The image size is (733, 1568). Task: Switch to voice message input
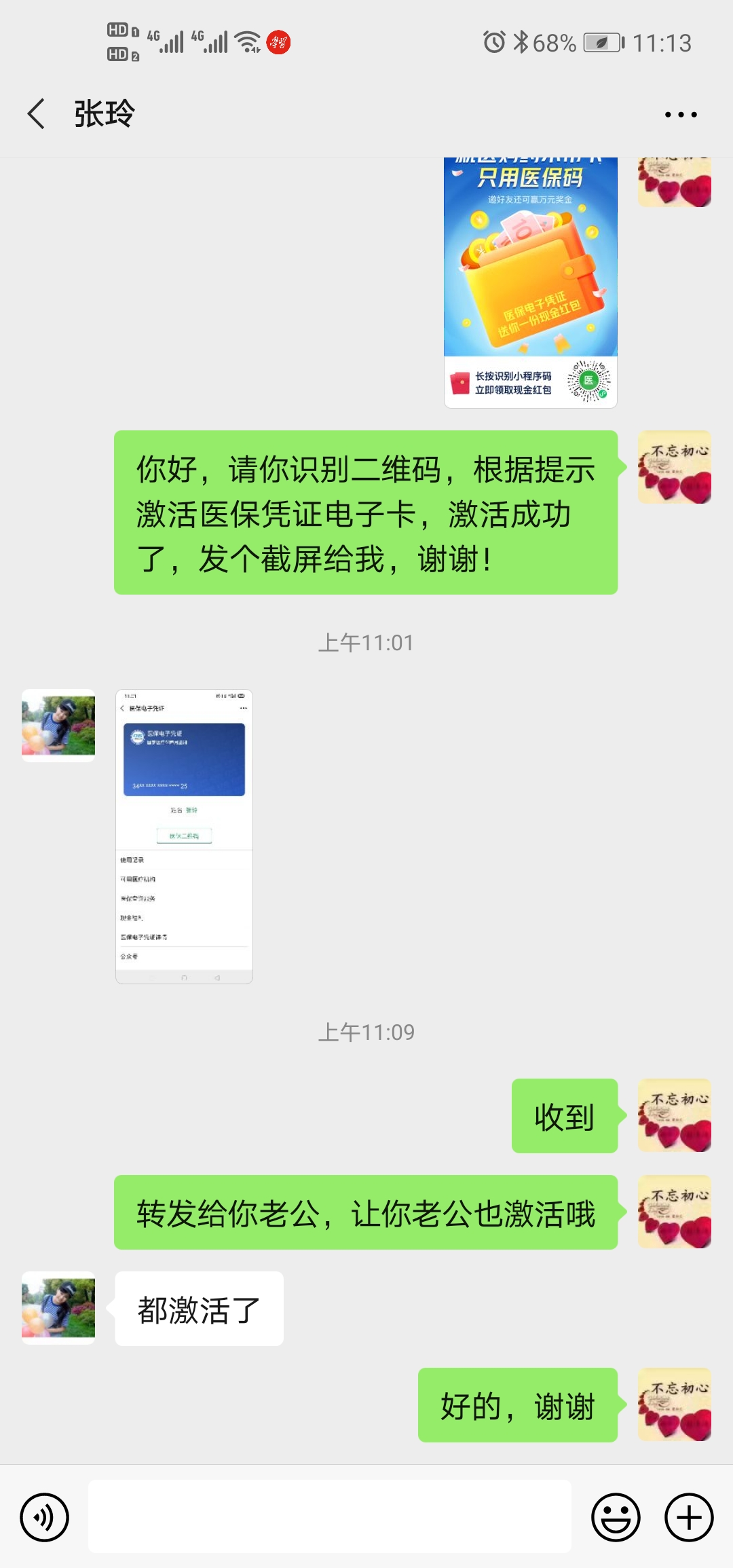point(45,1517)
